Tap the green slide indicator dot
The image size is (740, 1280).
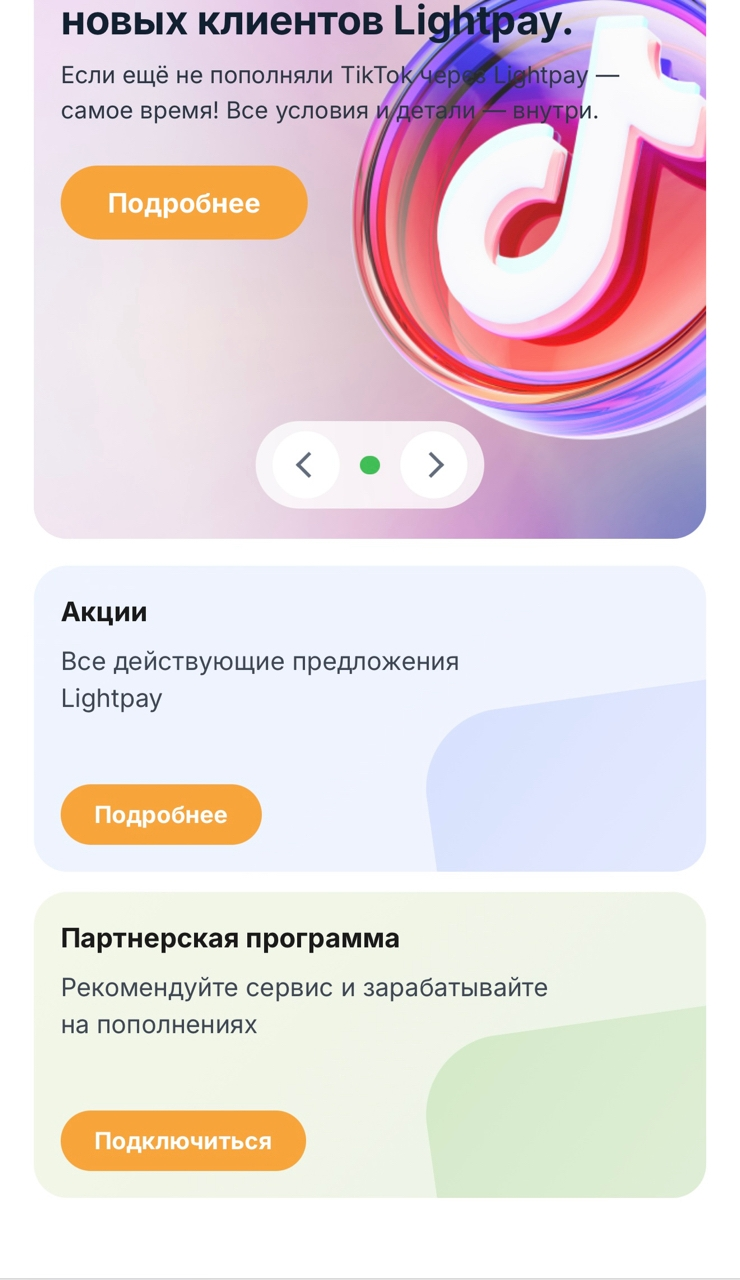tap(370, 465)
